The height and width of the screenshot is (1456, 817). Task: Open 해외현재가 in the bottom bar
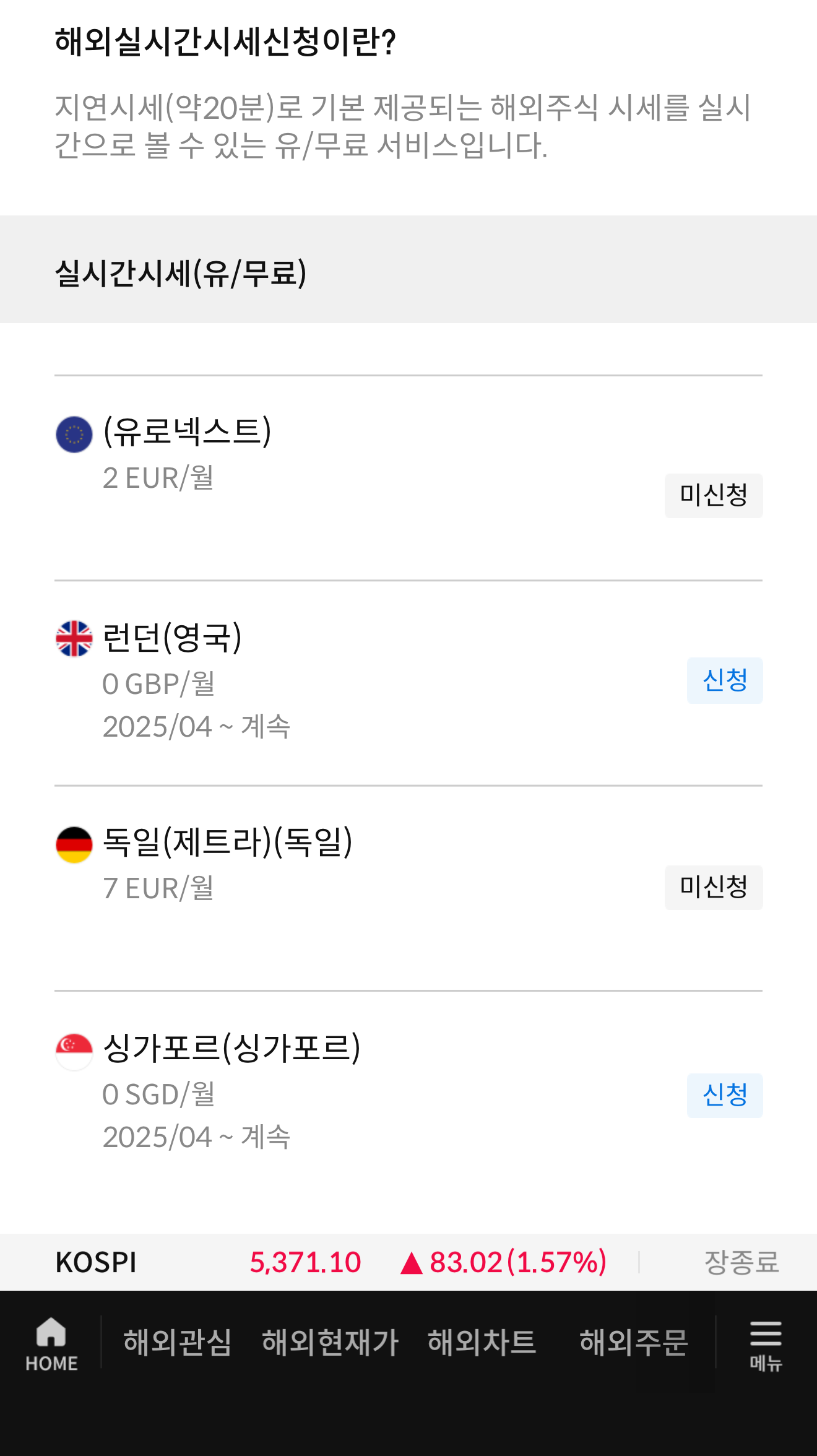(330, 1343)
